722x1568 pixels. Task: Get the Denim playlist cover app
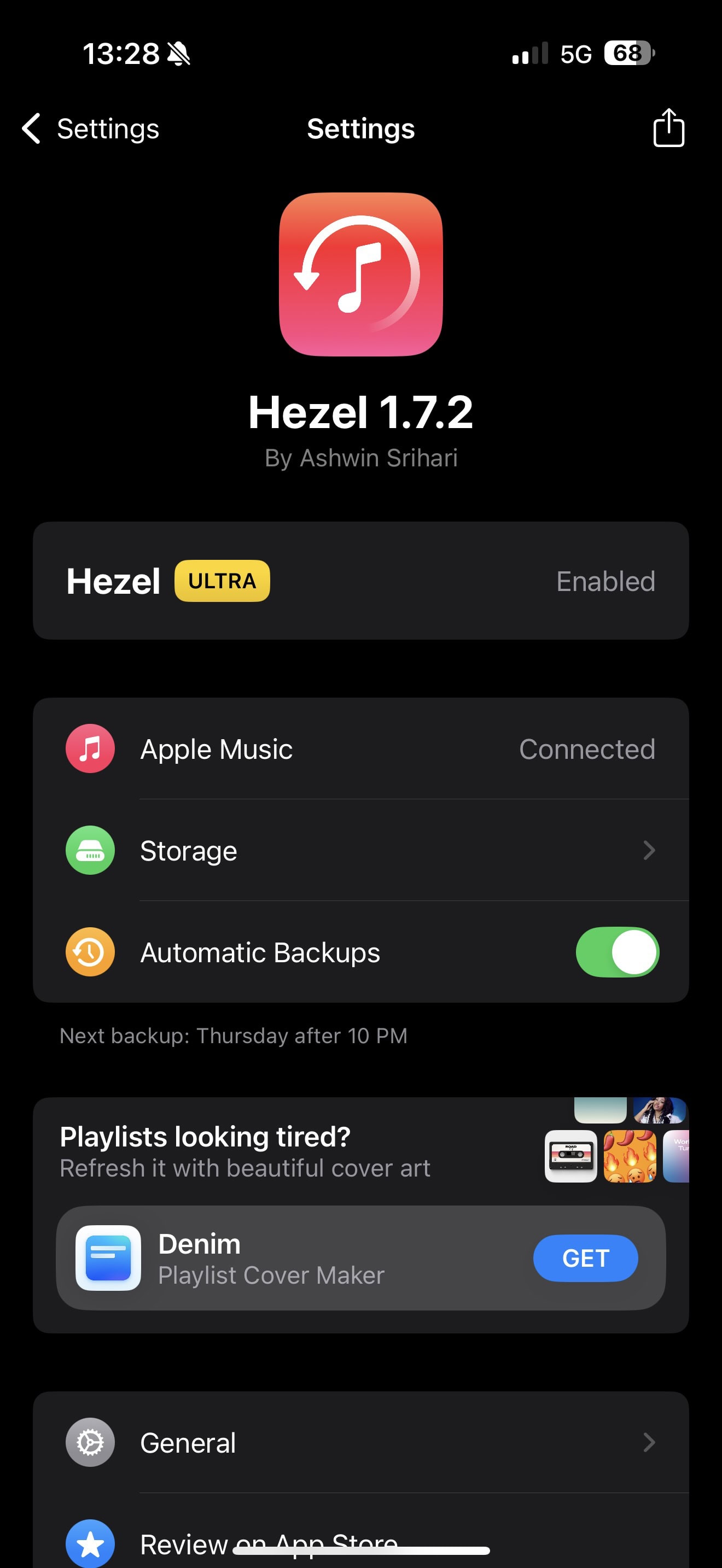584,1257
